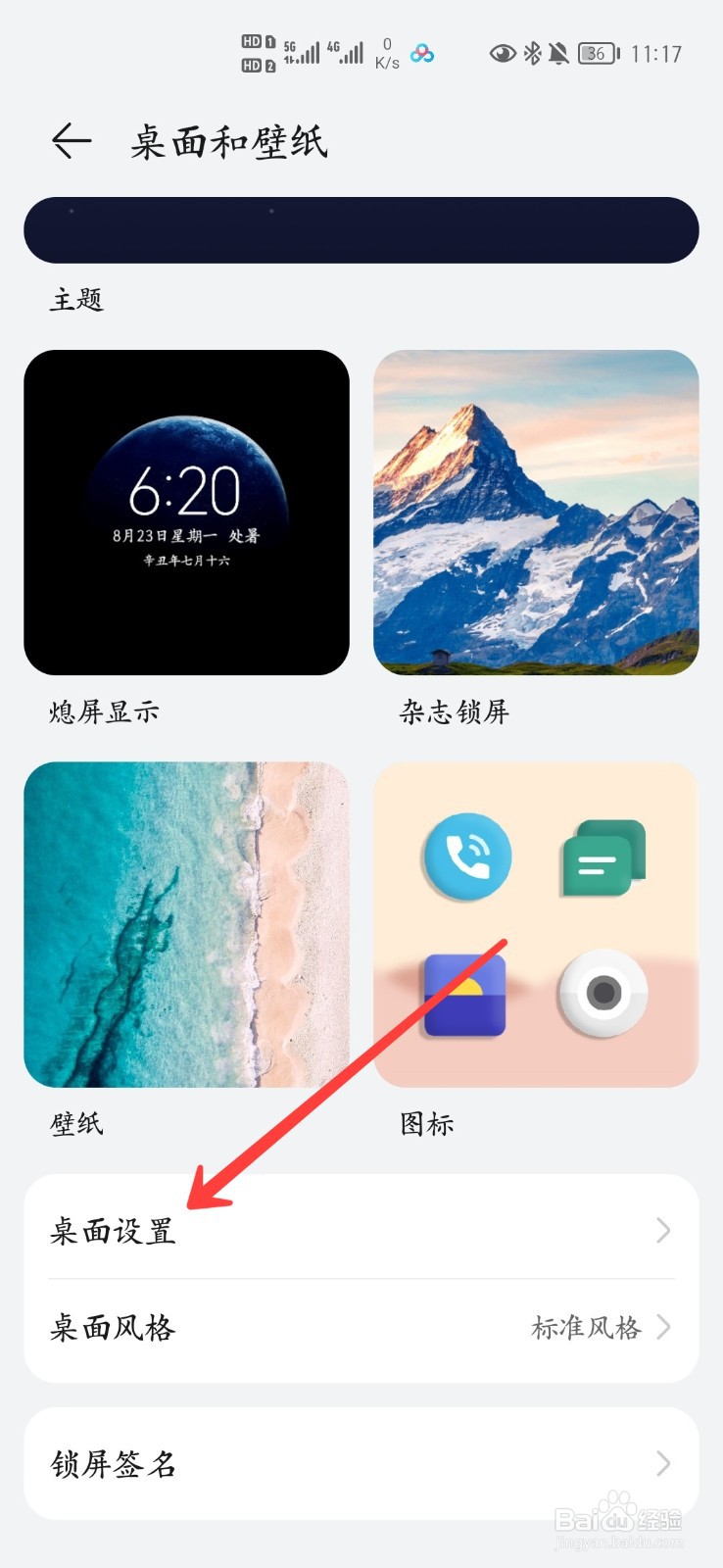Tap the Messages icon in the icon preview
Viewport: 723px width, 1568px height.
[602, 855]
